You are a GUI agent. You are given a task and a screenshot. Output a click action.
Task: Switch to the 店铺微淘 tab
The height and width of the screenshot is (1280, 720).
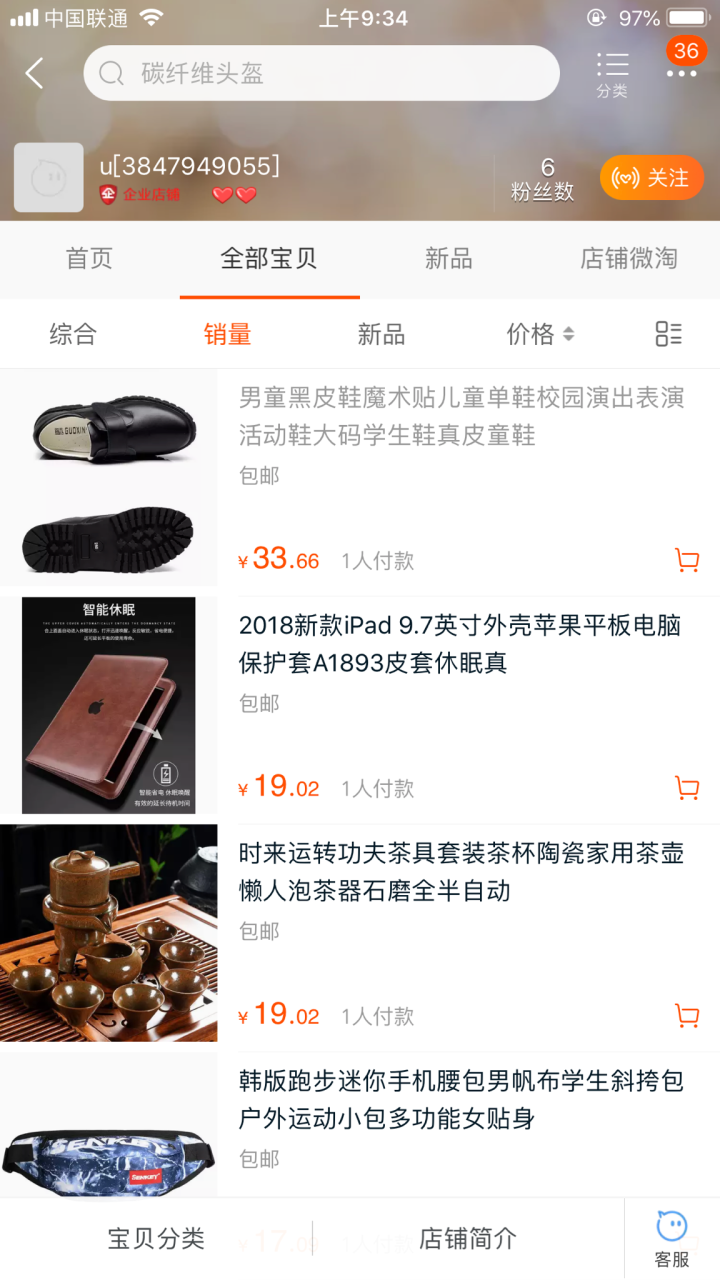[628, 259]
